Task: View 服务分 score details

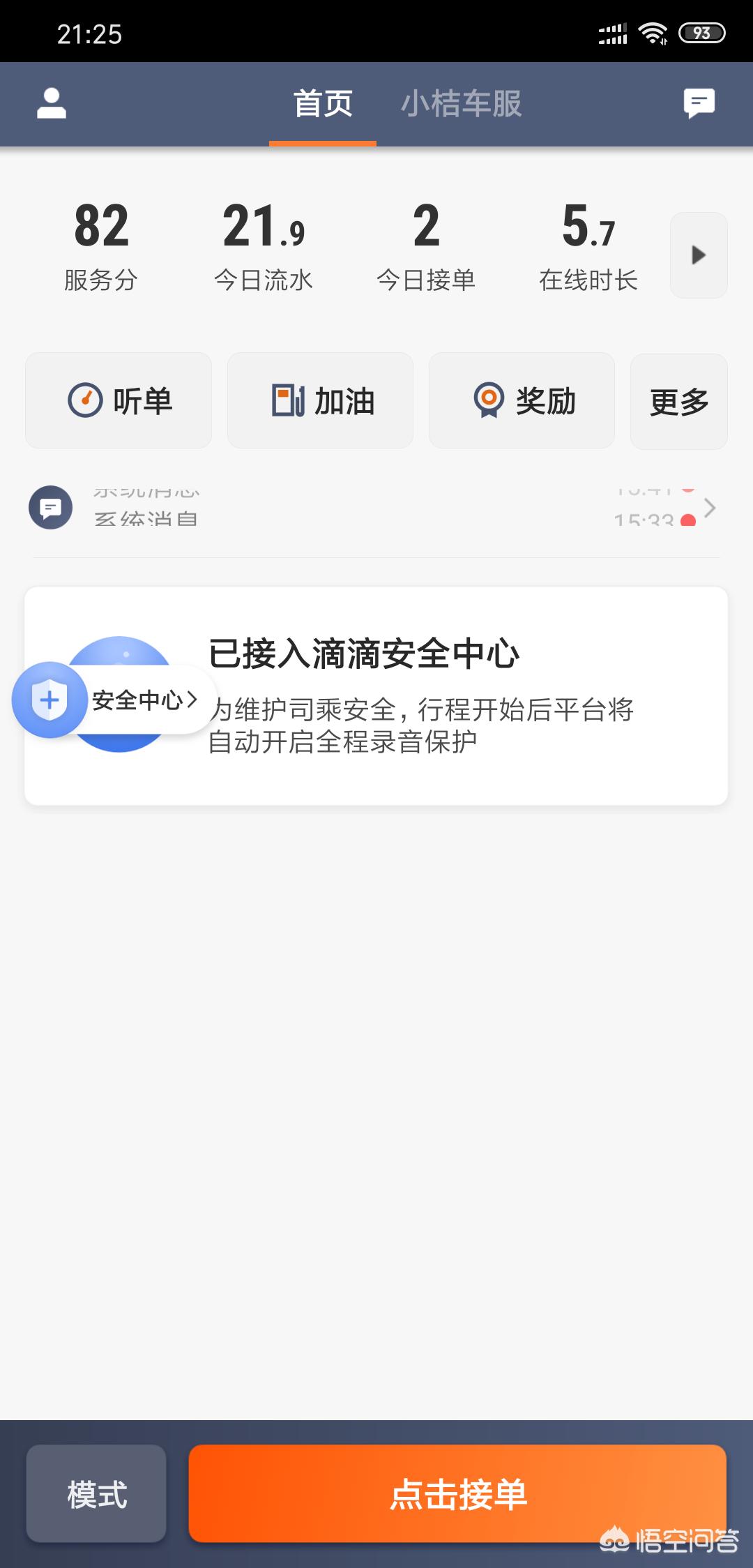Action: pyautogui.click(x=101, y=246)
